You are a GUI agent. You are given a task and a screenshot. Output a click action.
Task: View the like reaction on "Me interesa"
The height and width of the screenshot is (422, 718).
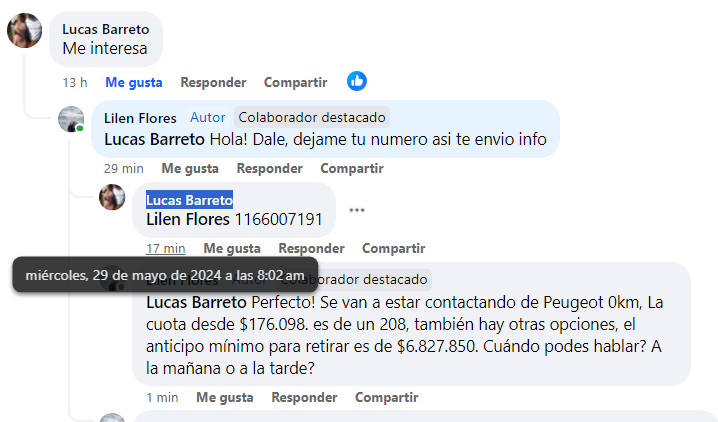(357, 81)
